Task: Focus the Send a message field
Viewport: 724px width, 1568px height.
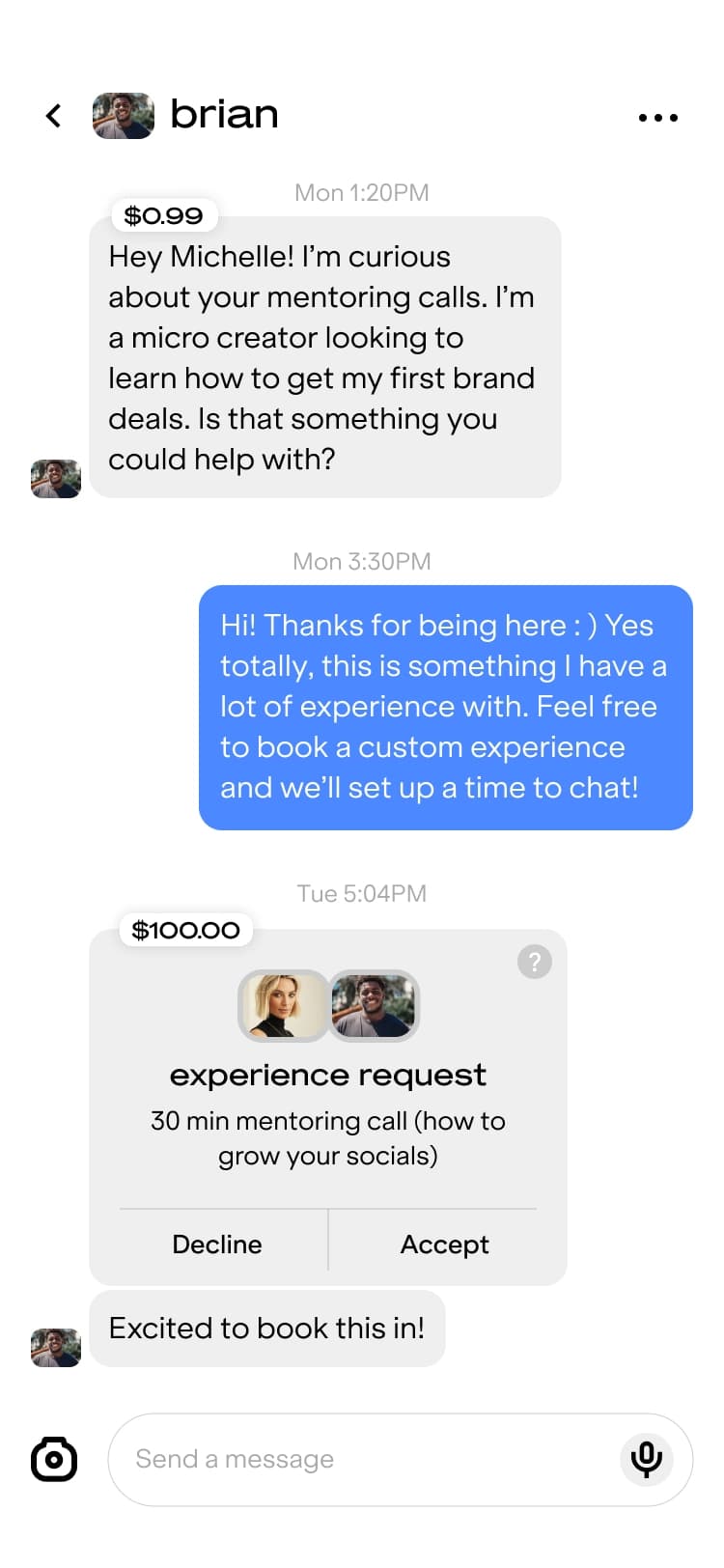Action: coord(367,1459)
